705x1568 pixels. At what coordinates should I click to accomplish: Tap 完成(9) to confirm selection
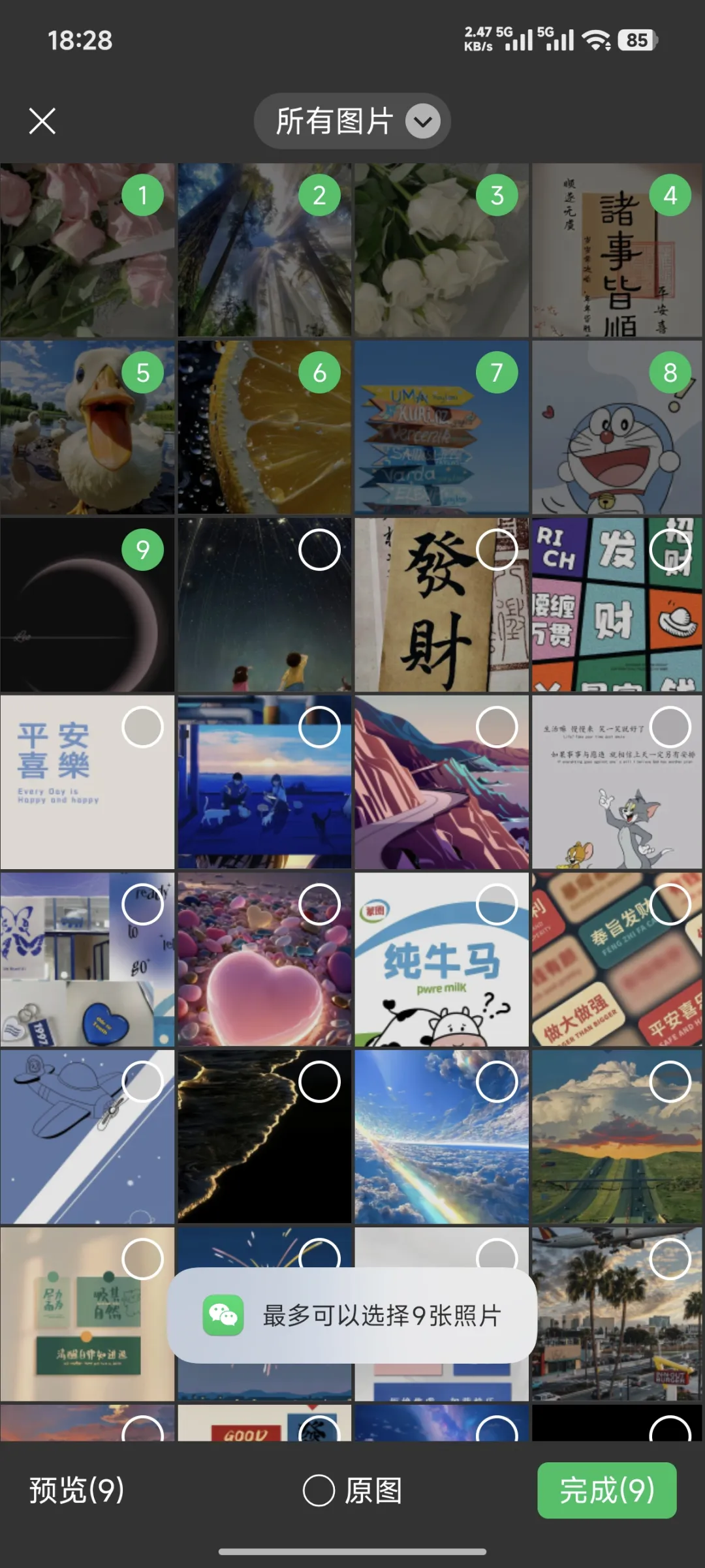[606, 1490]
